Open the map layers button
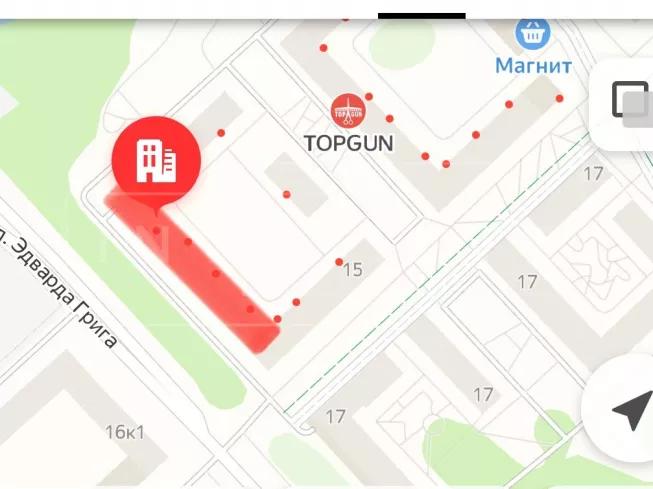Image resolution: width=653 pixels, height=489 pixels. [x=629, y=101]
